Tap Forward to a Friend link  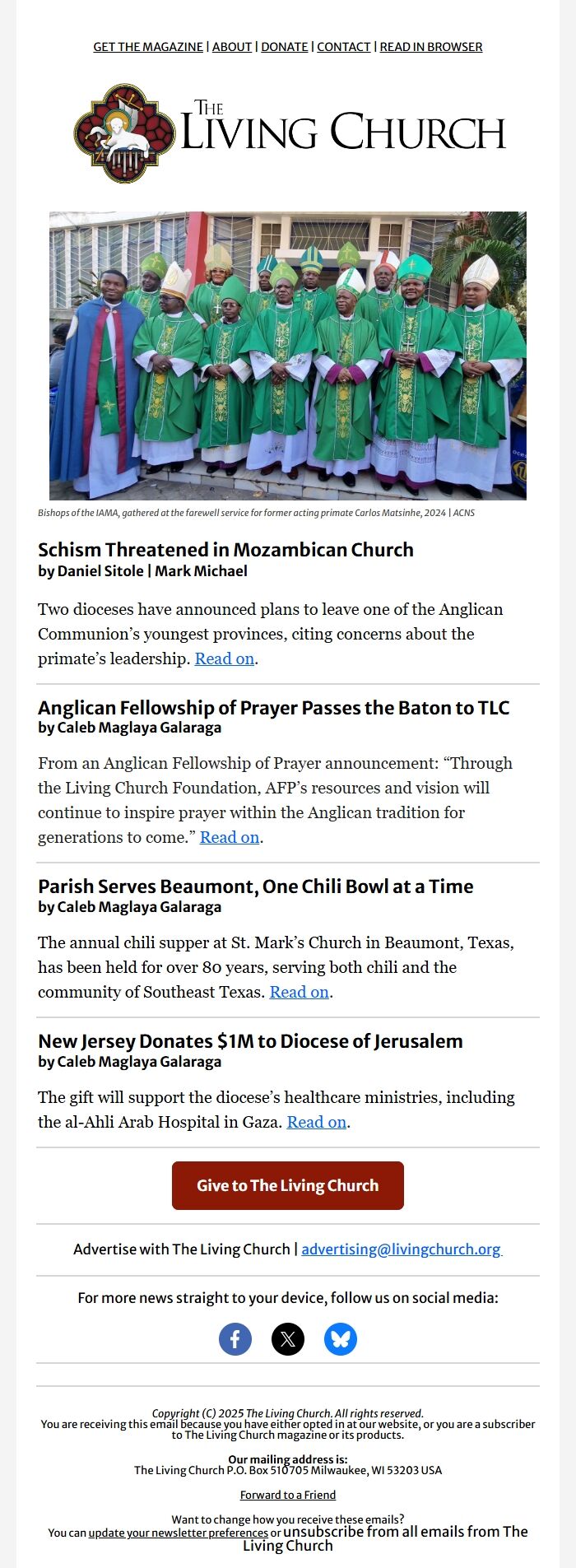(x=288, y=1495)
